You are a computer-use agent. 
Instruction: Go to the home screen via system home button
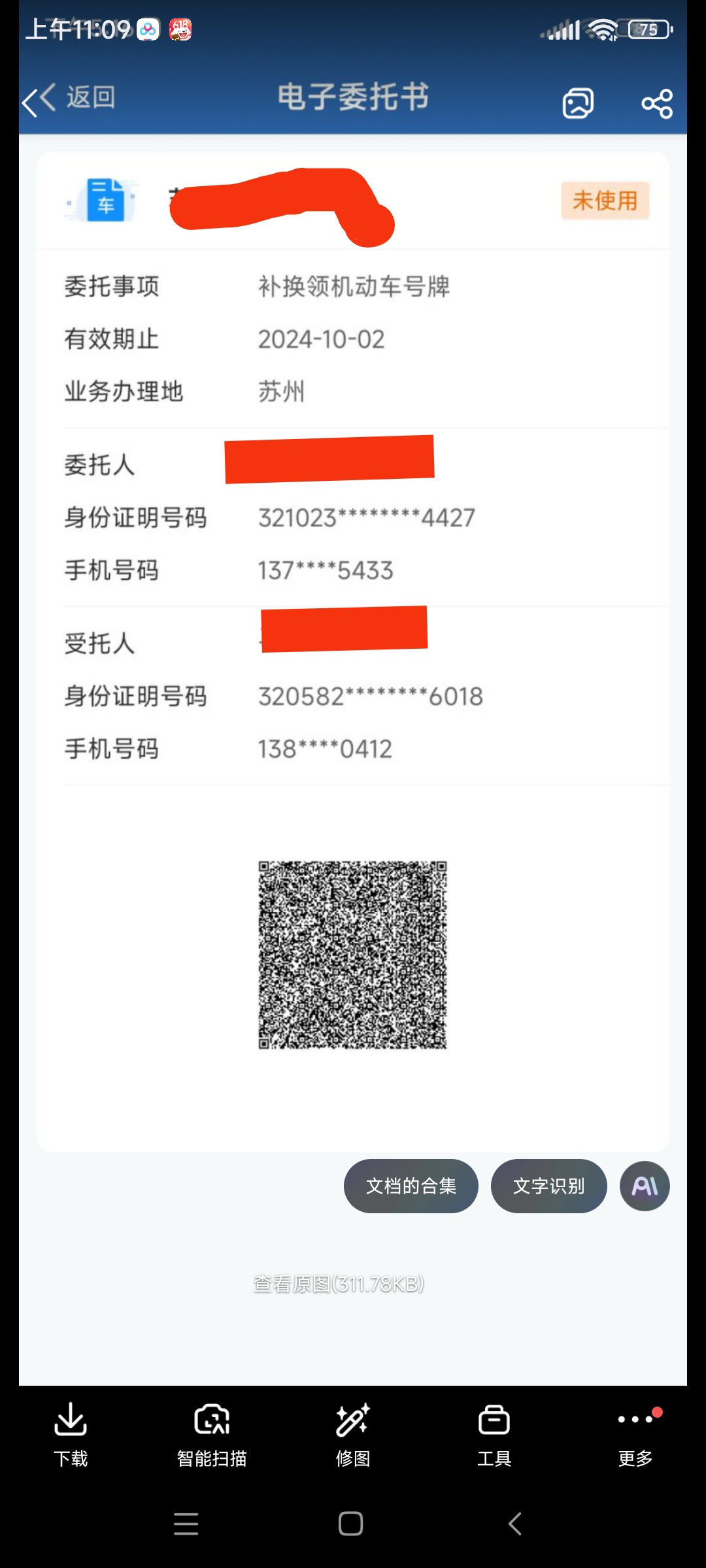(x=351, y=1524)
